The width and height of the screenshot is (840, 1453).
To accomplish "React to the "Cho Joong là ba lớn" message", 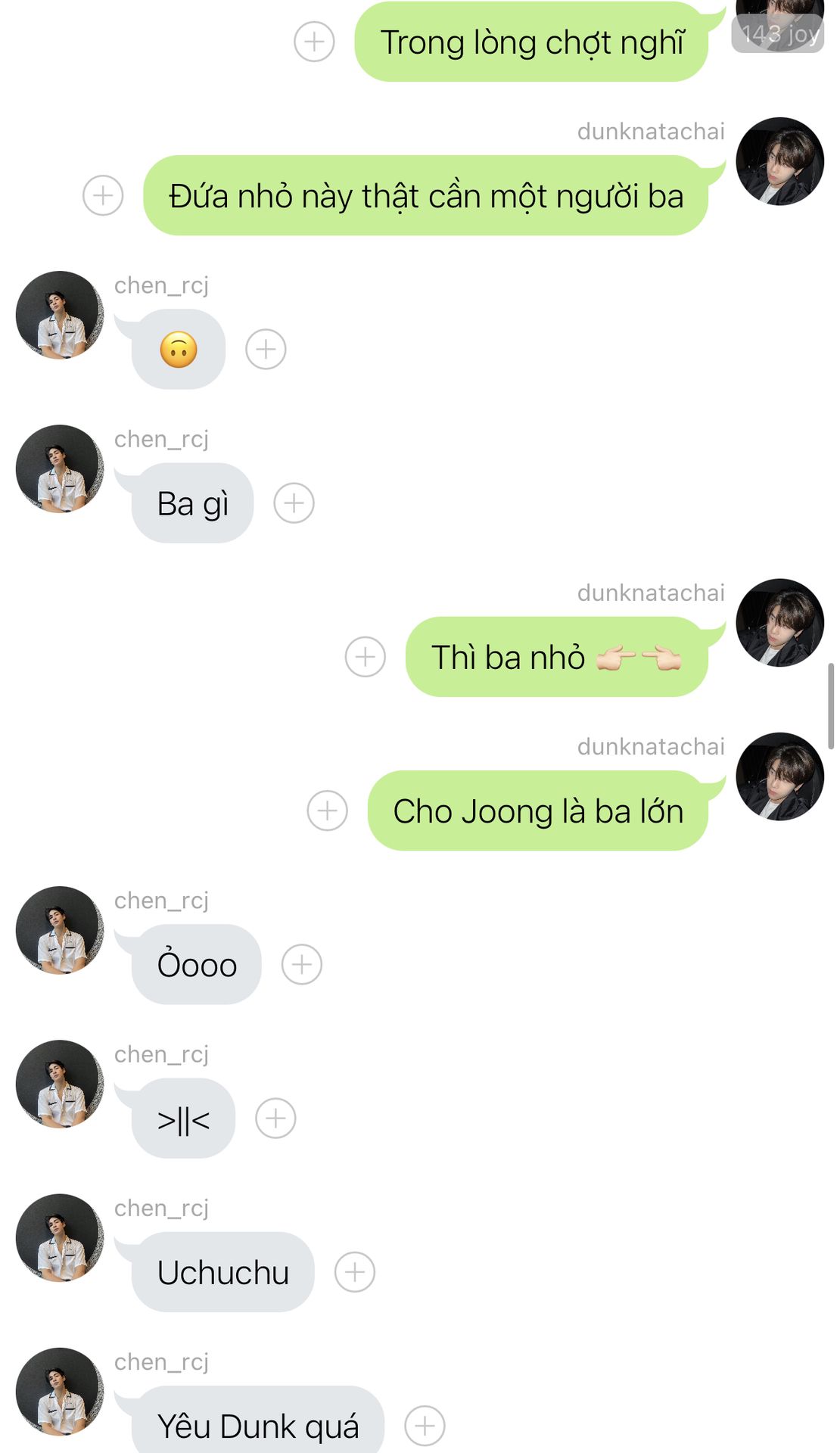I will (327, 811).
